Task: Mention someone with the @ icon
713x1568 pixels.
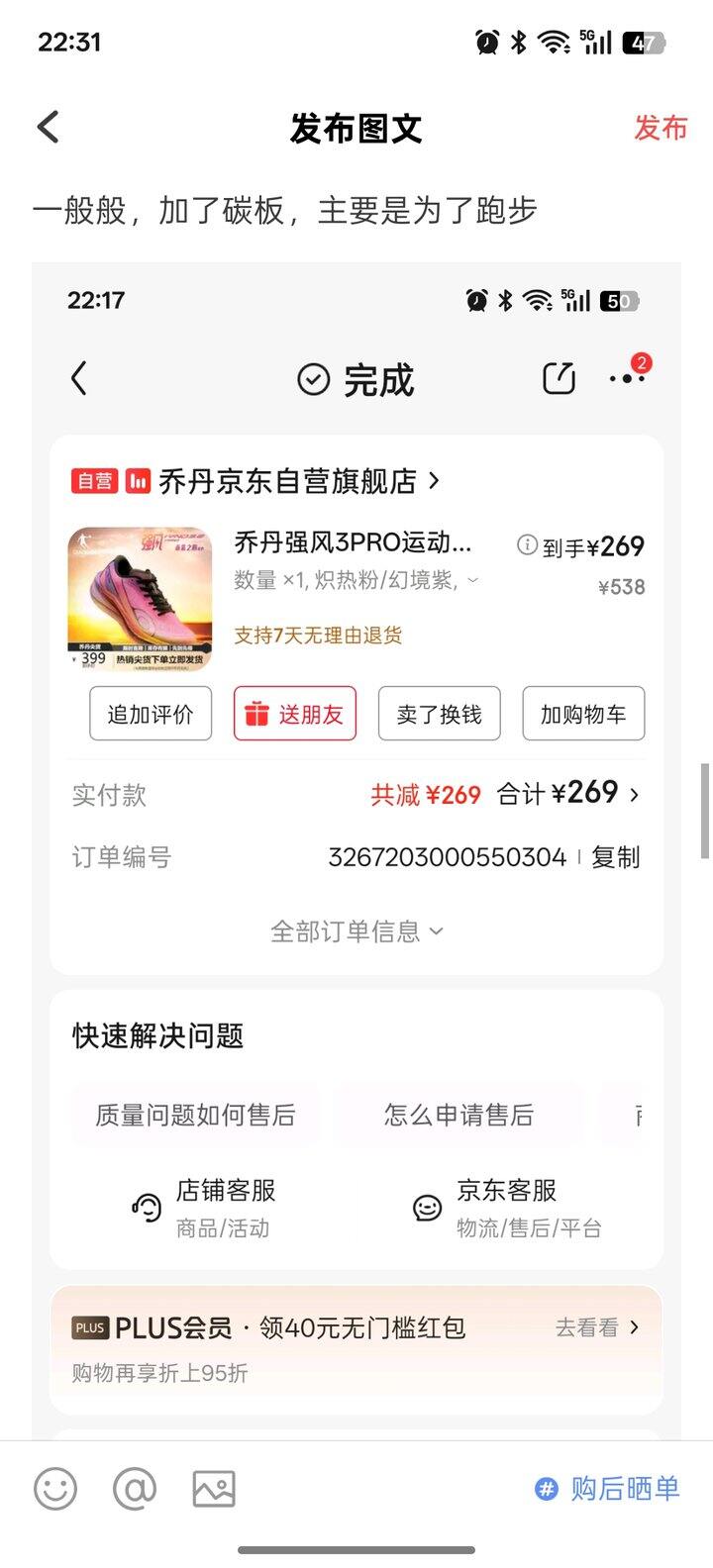Action: 135,1489
